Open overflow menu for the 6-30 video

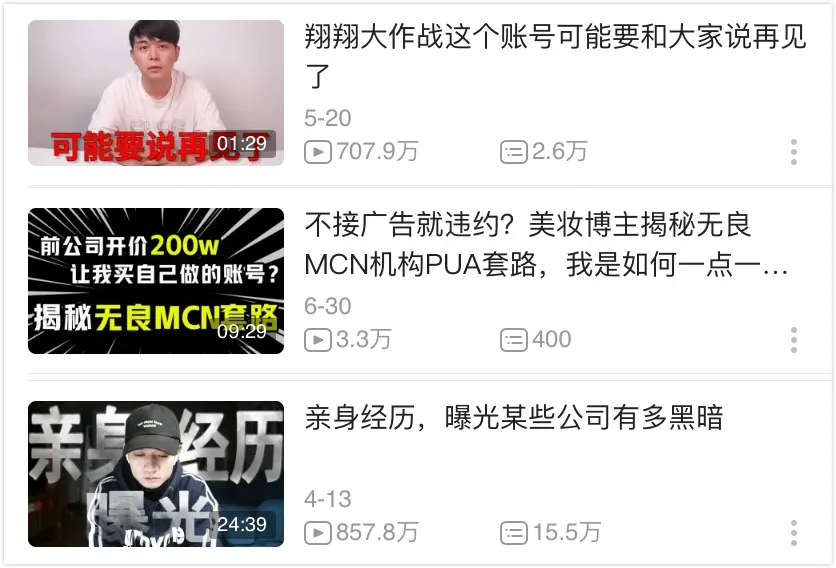point(793,340)
